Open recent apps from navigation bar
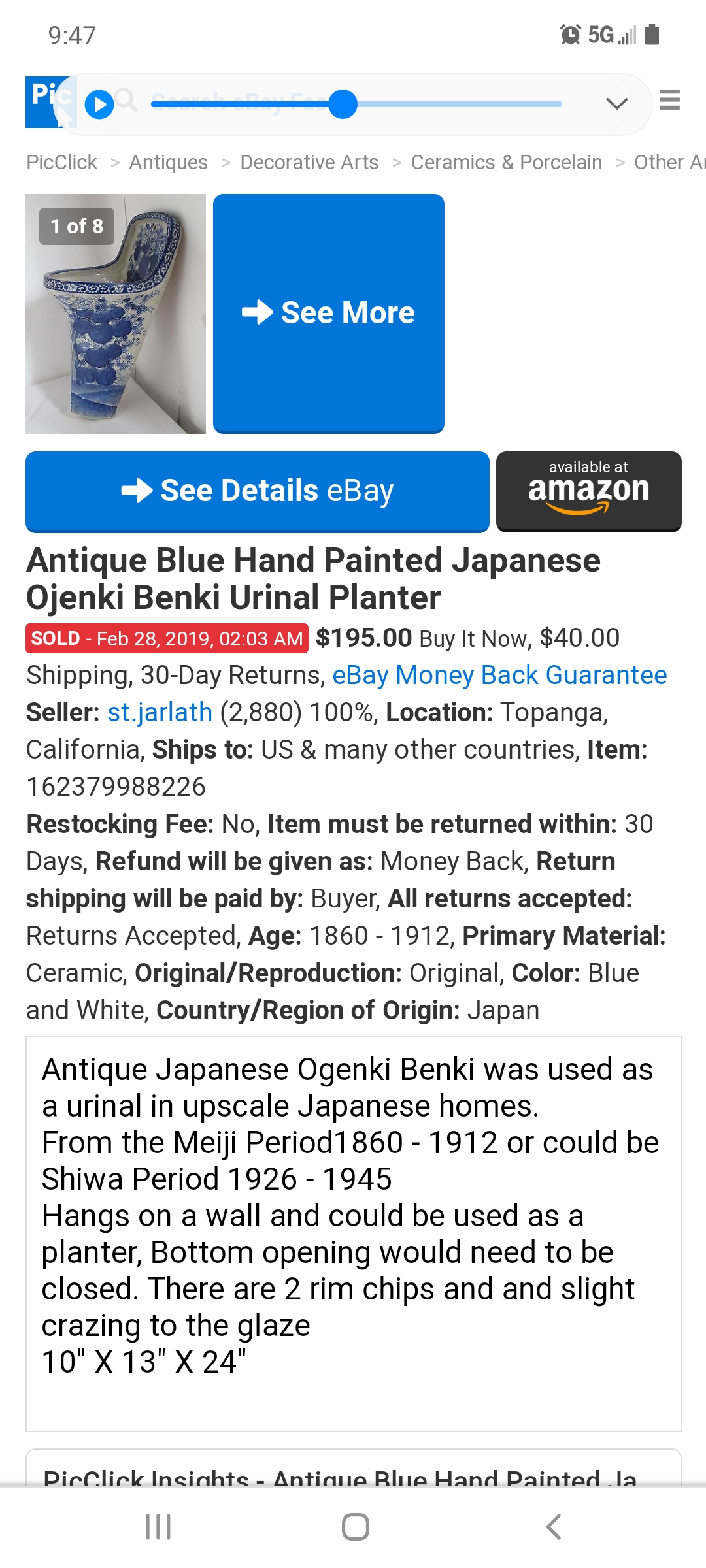 tap(158, 1527)
